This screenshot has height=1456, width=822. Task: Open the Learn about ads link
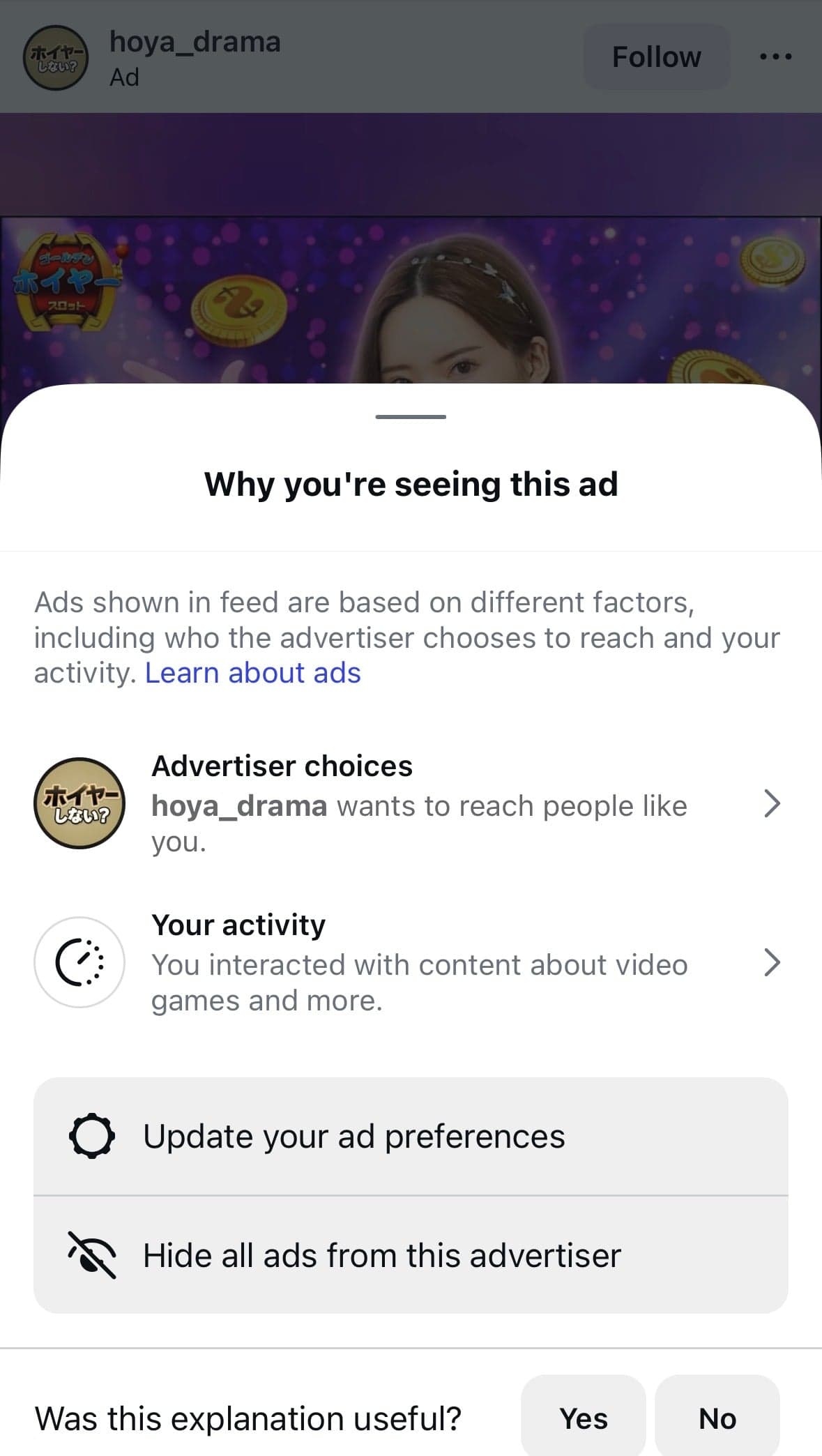(252, 673)
